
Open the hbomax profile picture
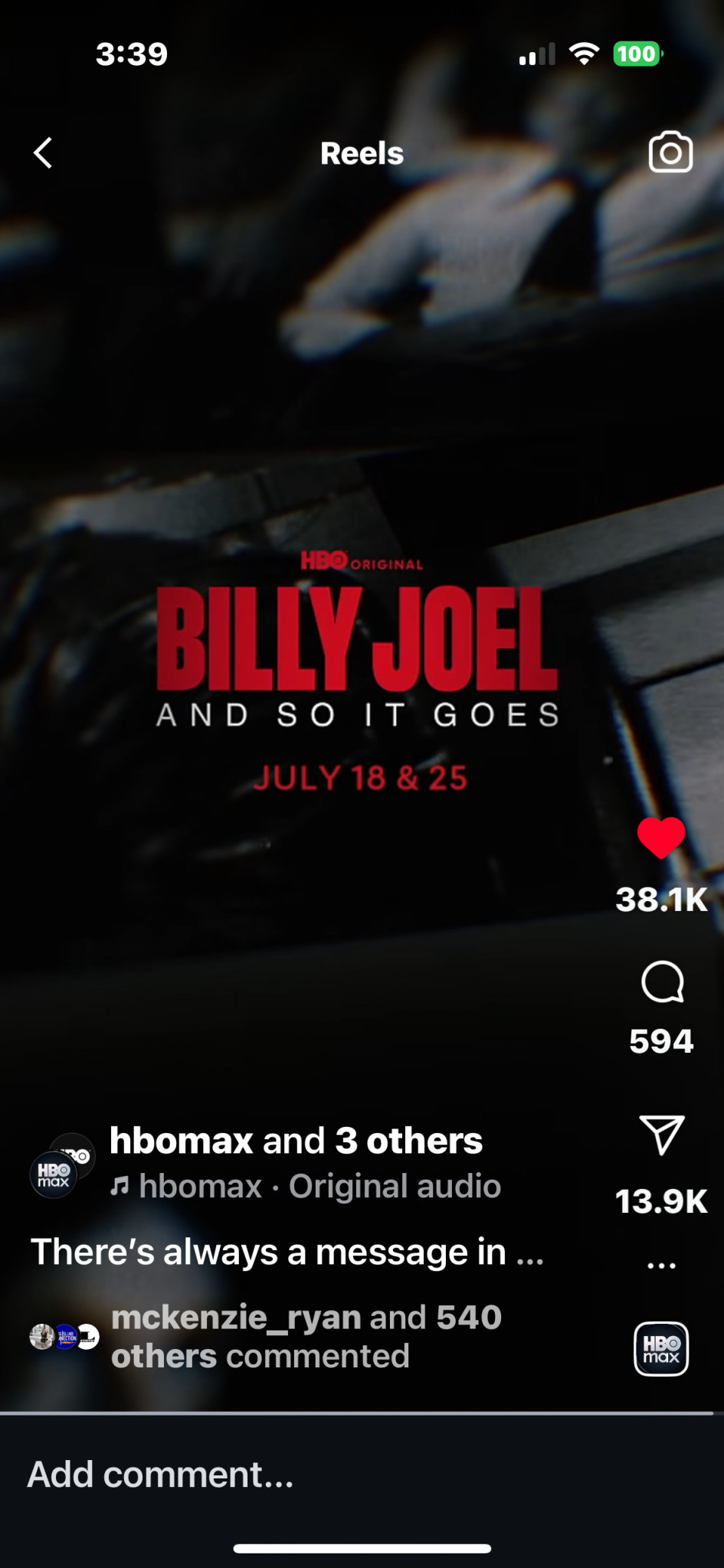(61, 1165)
